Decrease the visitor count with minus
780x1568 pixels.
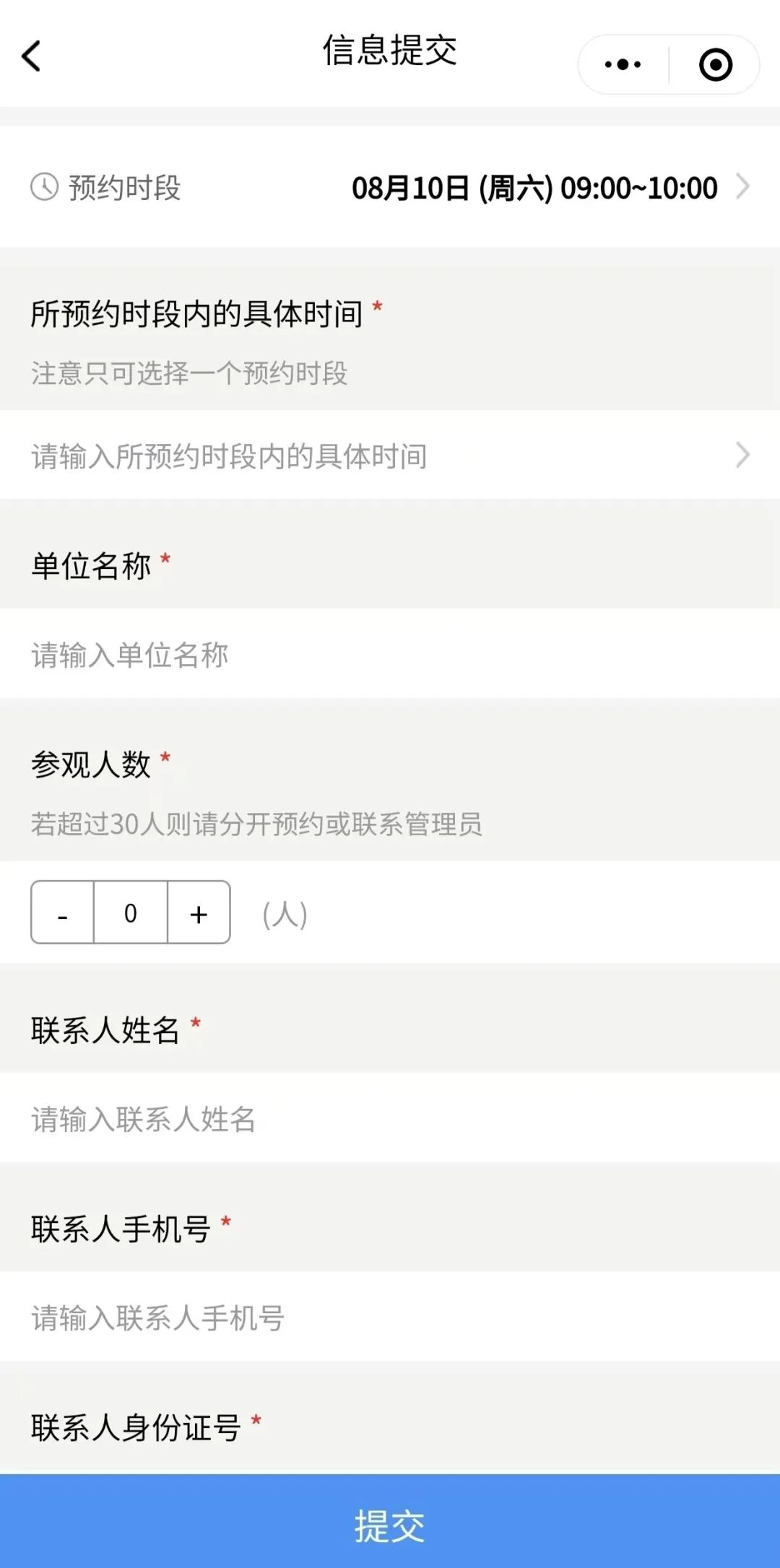[63, 913]
